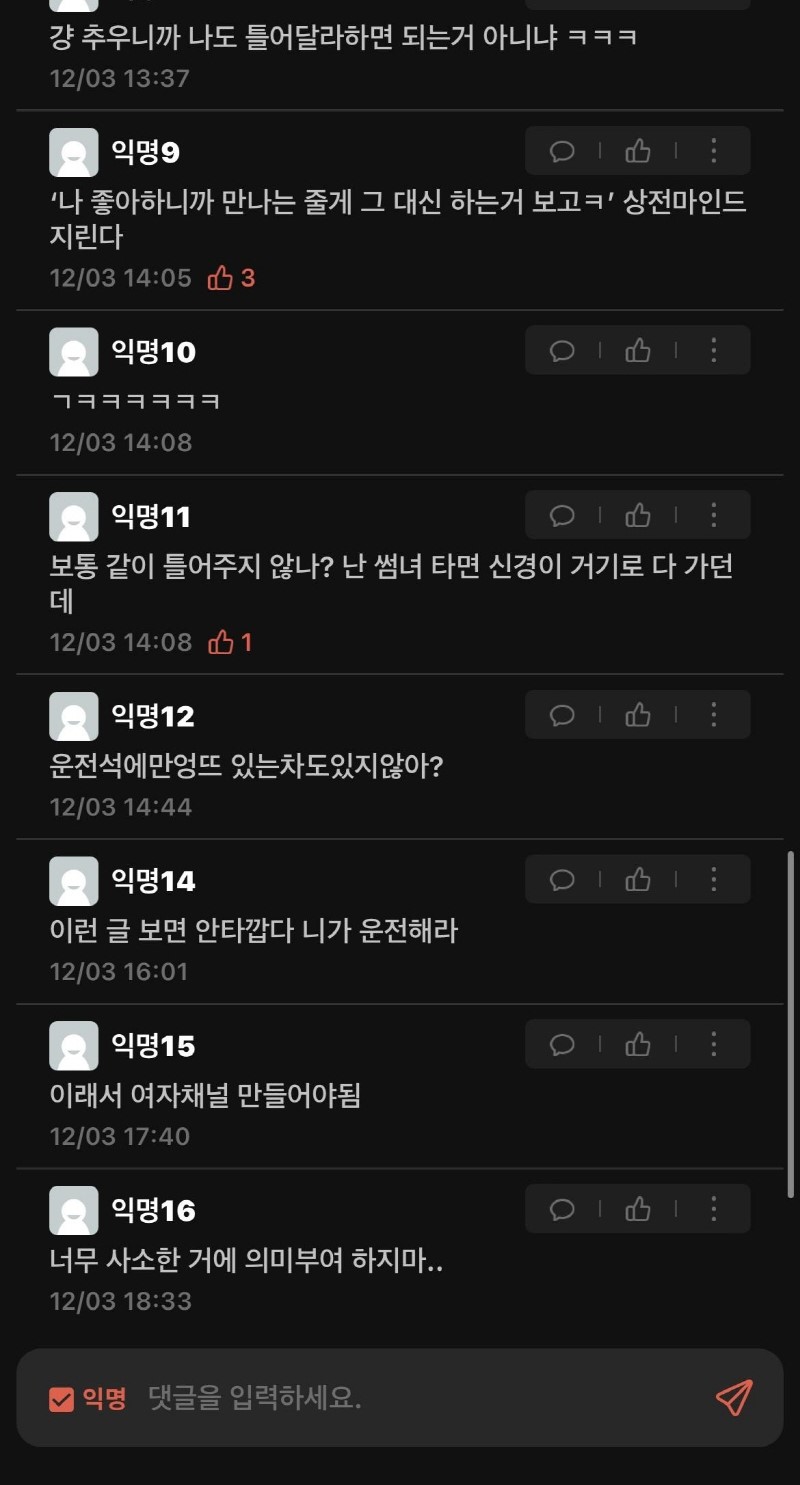Send the comment with paper plane icon
Screen dimensions: 800x1485
[x=733, y=1397]
